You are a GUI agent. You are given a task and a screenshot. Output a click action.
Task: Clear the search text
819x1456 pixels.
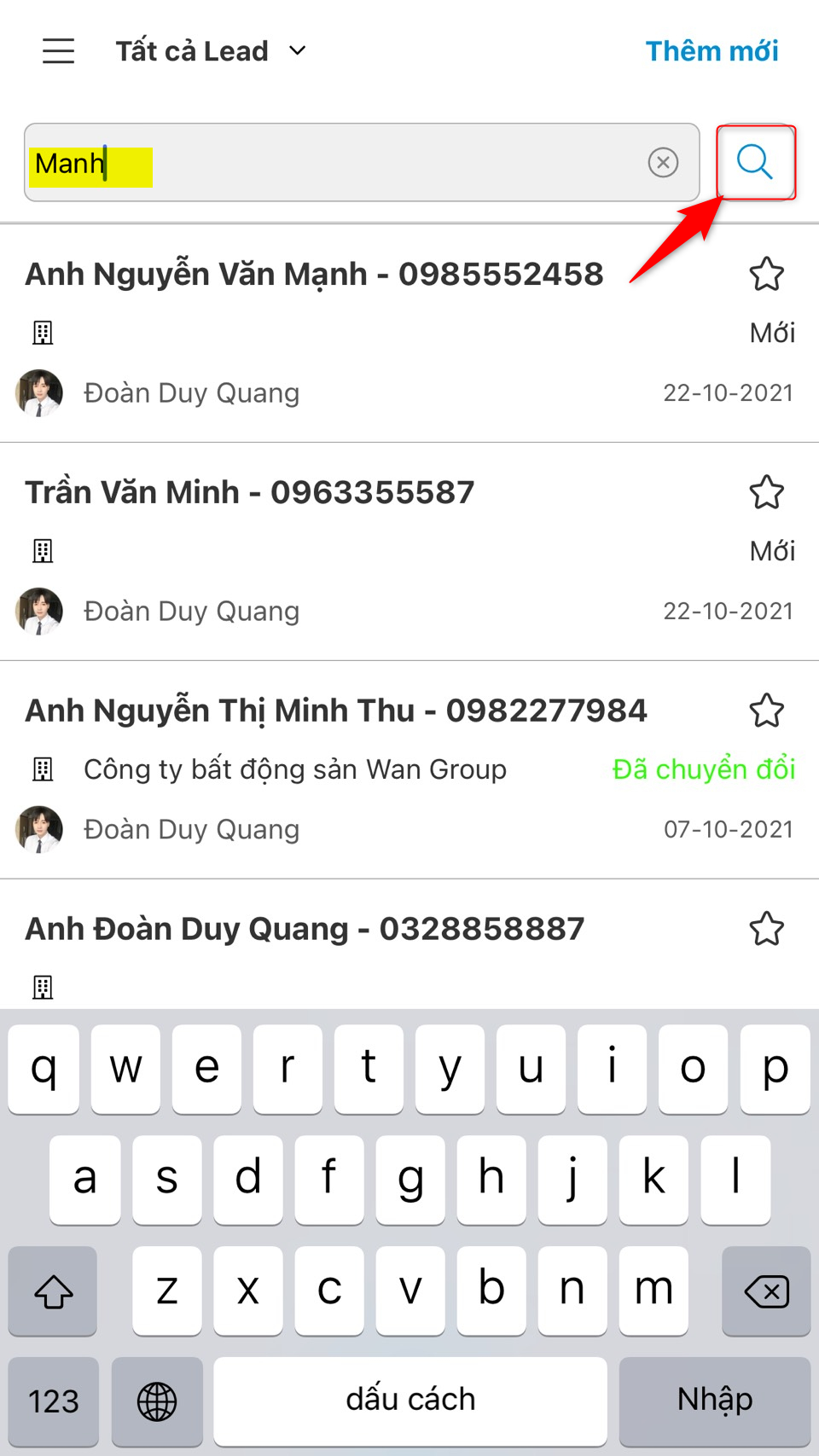click(663, 162)
